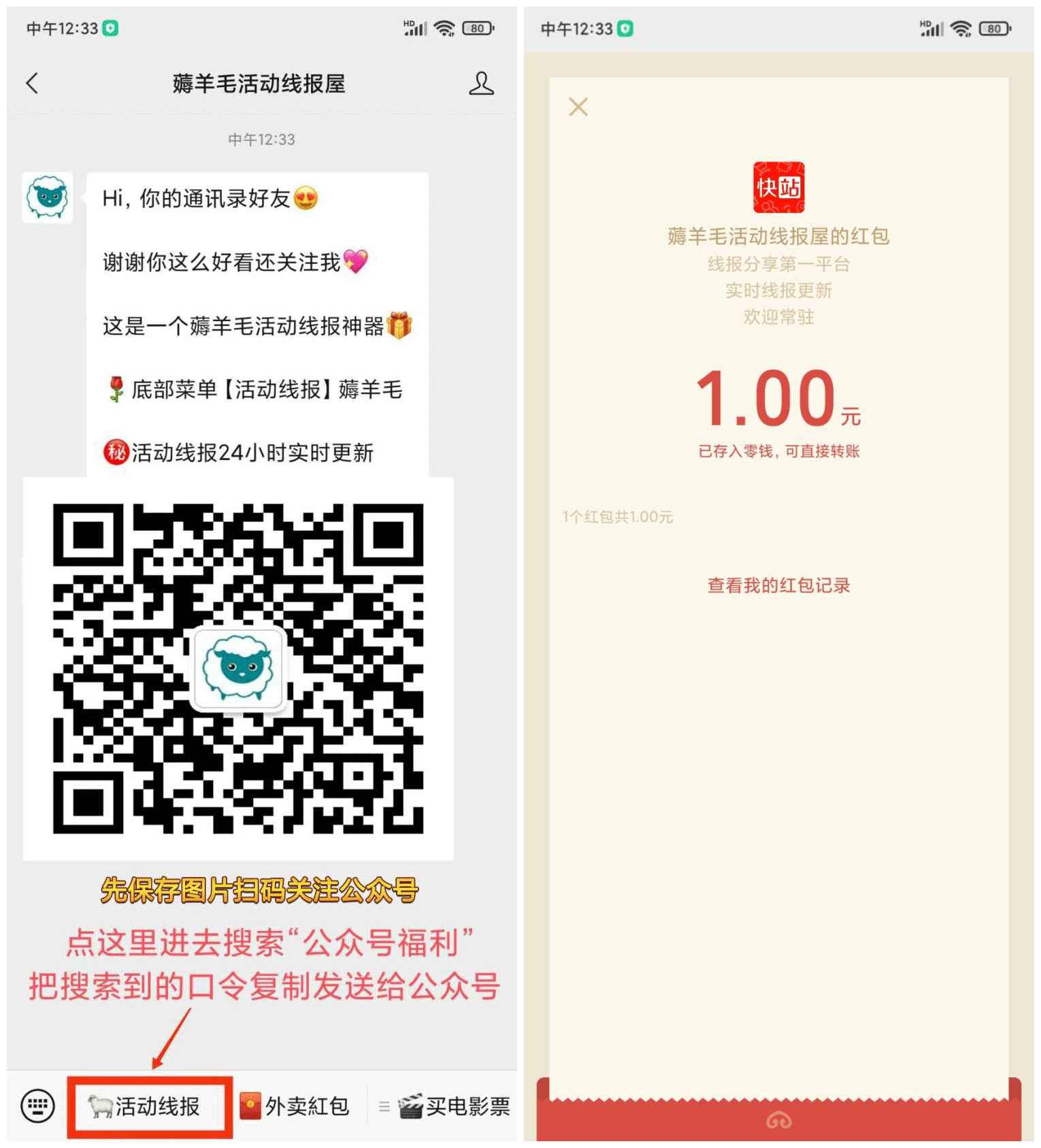Open the back chevron in the chat header
Screen dimensions: 1041x1148
pyautogui.click(x=31, y=82)
